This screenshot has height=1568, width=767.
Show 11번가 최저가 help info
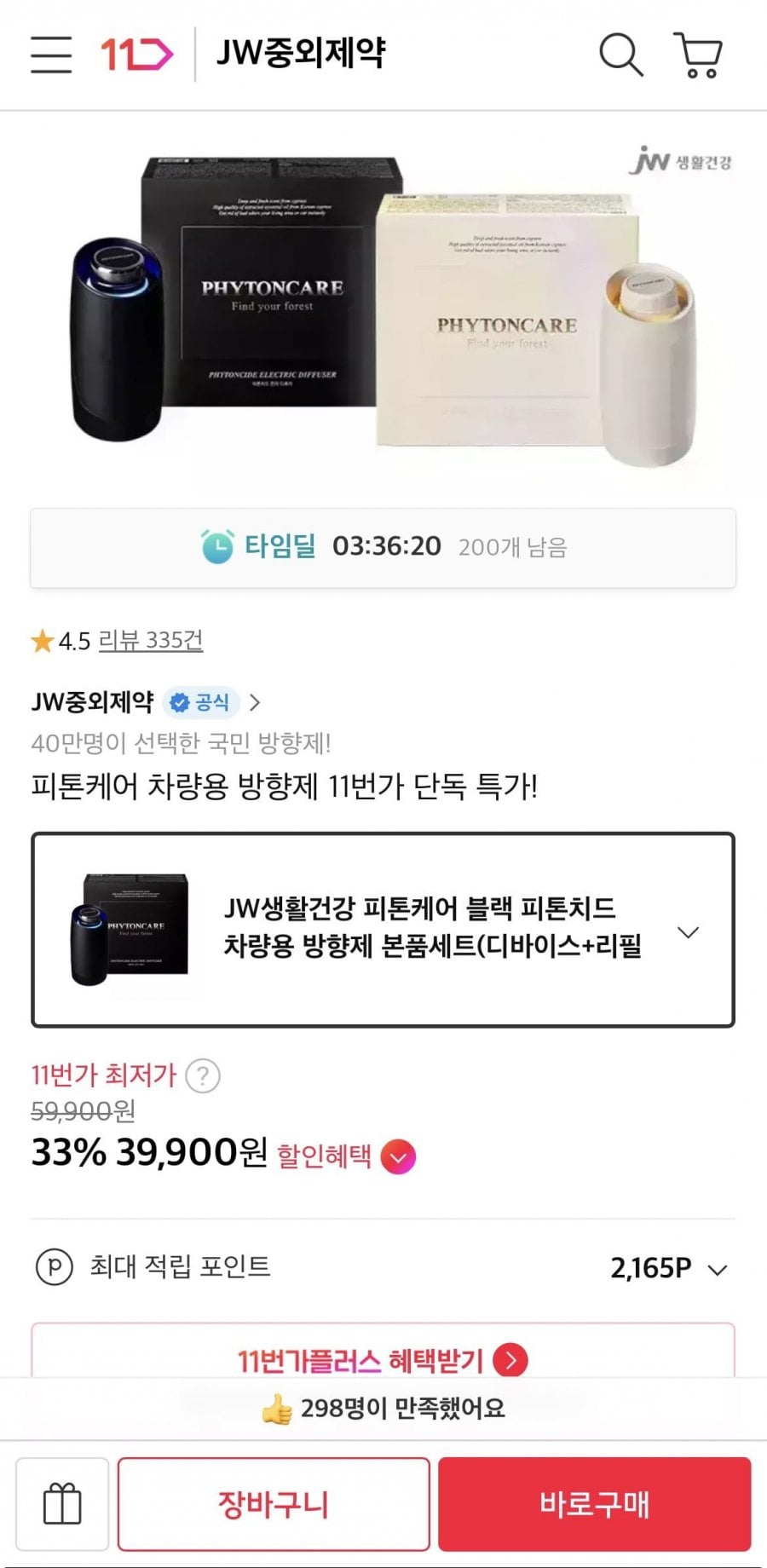click(x=203, y=1075)
